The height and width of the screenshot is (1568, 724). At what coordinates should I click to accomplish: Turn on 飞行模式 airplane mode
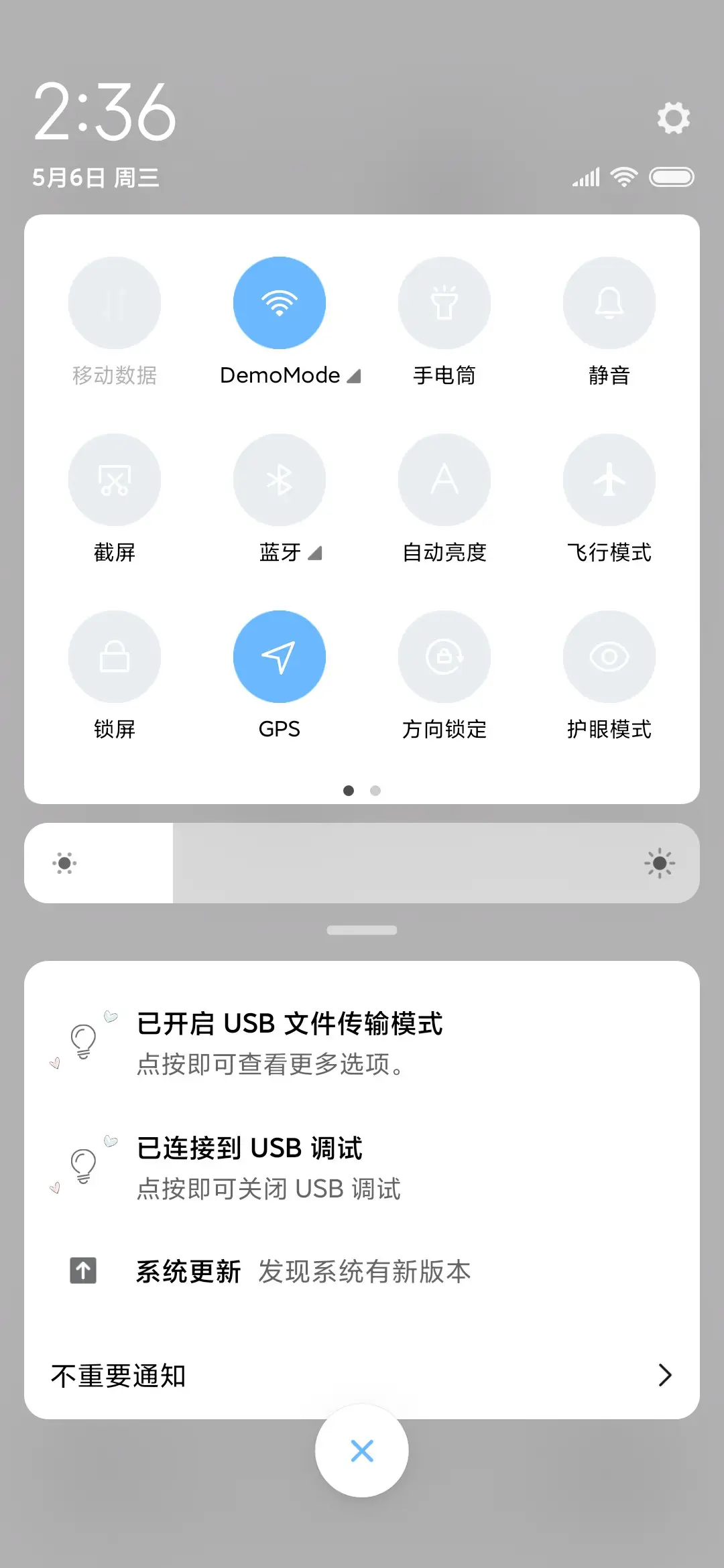(609, 480)
